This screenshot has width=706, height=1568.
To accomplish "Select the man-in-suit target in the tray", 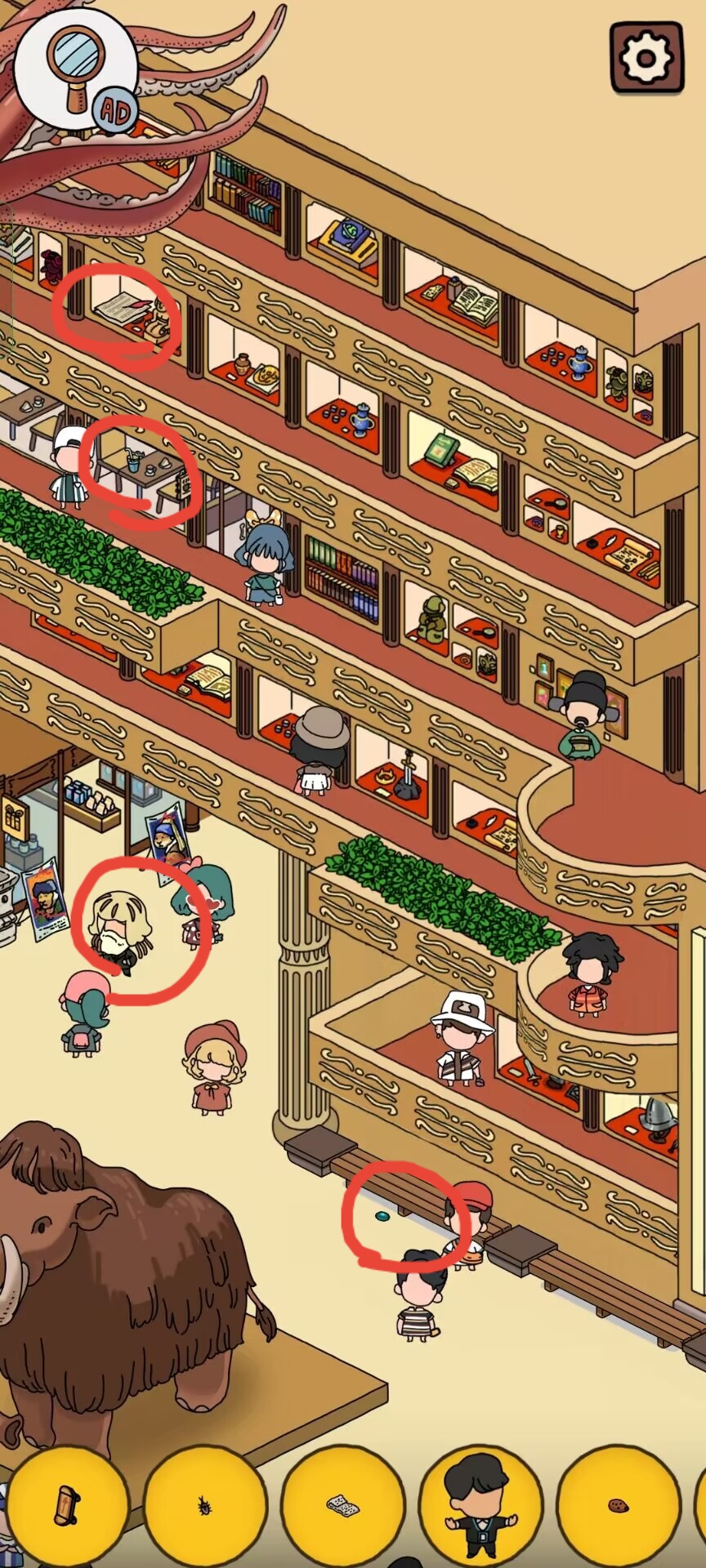I will 480,1505.
